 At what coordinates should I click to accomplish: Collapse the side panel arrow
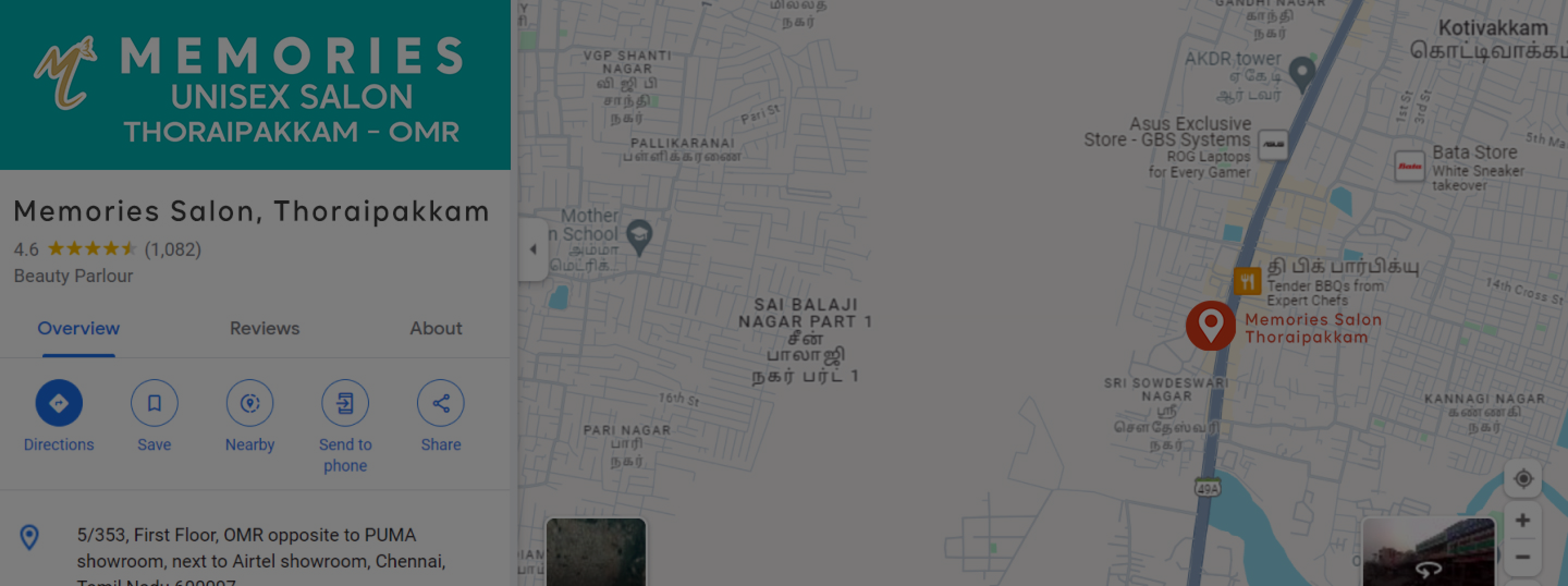[533, 249]
